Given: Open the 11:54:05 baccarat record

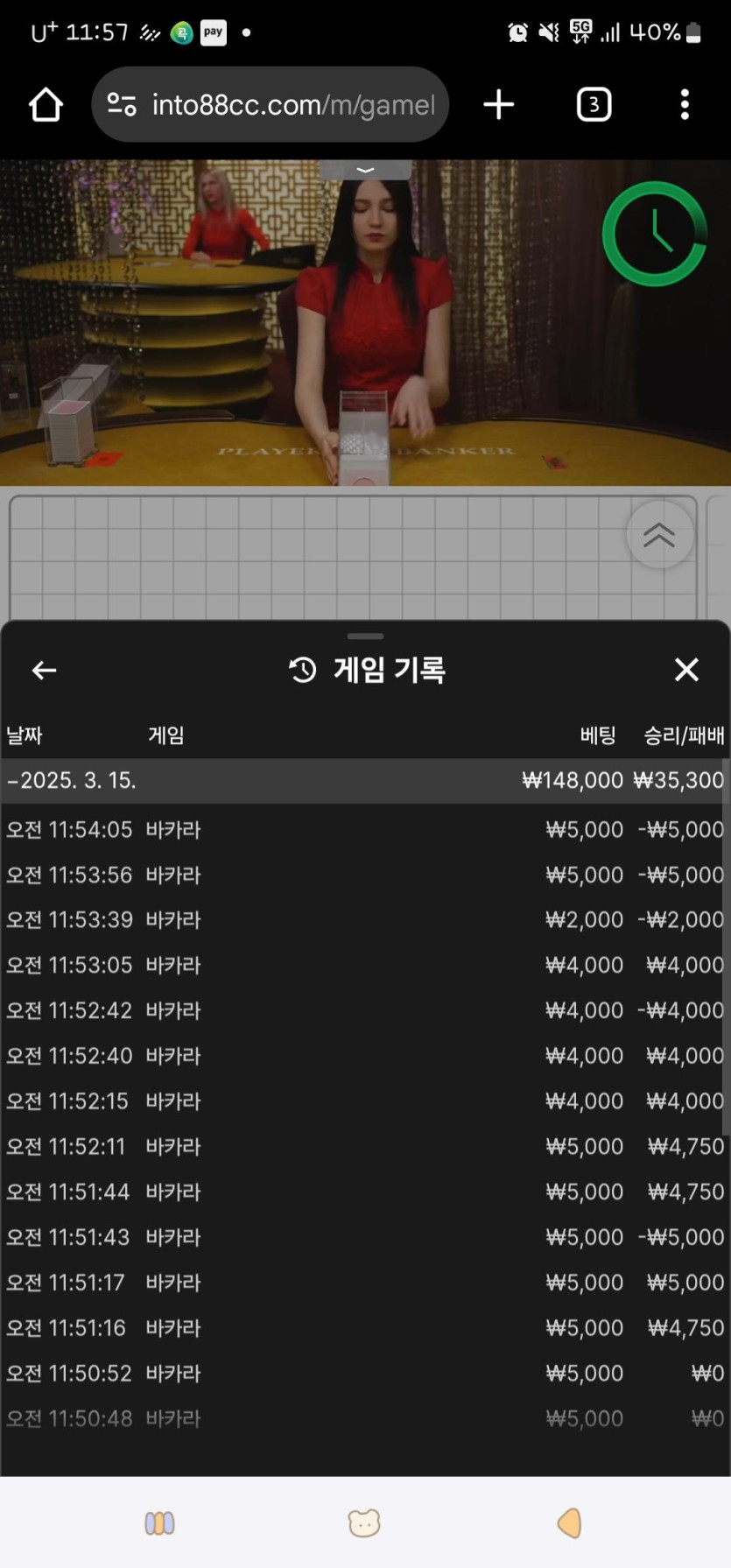Looking at the screenshot, I should pyautogui.click(x=363, y=829).
